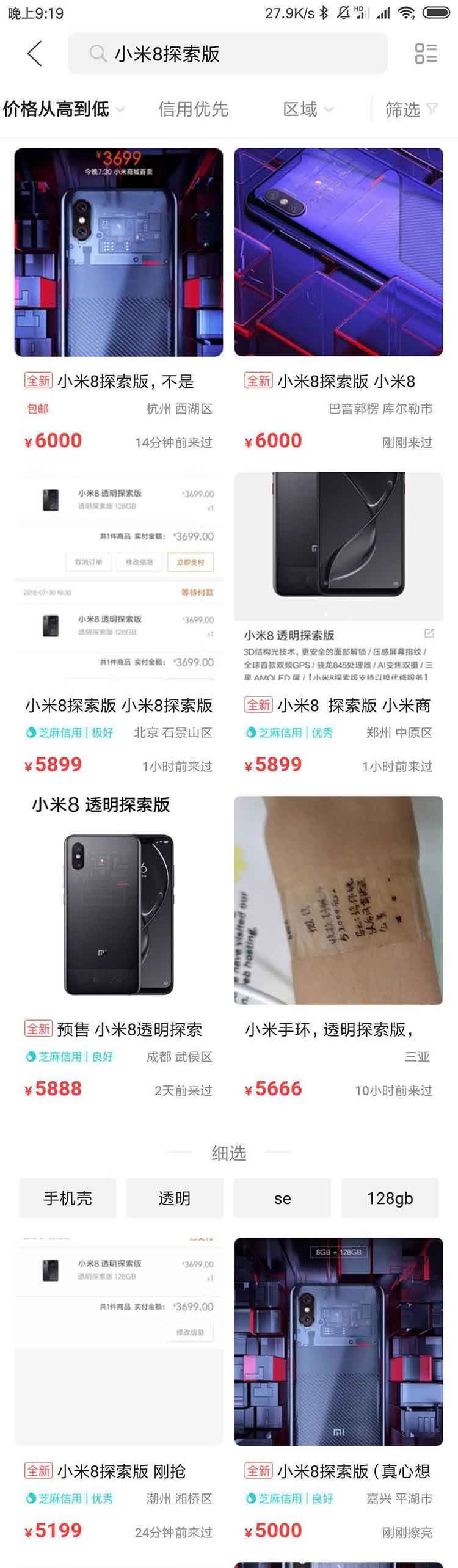Open the 价格从高到低 sort dropdown
The width and height of the screenshot is (458, 1568).
tap(64, 109)
